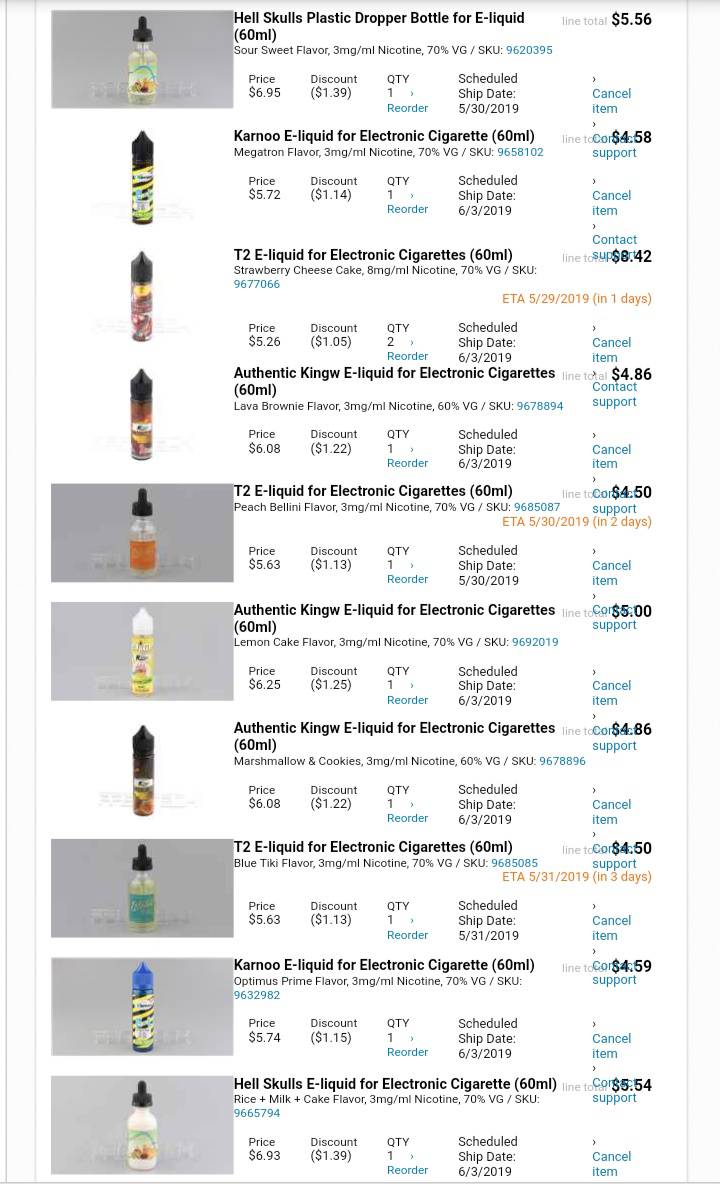Cancel the Optimus Prime flavor item
The width and height of the screenshot is (720, 1190).
pyautogui.click(x=611, y=1046)
